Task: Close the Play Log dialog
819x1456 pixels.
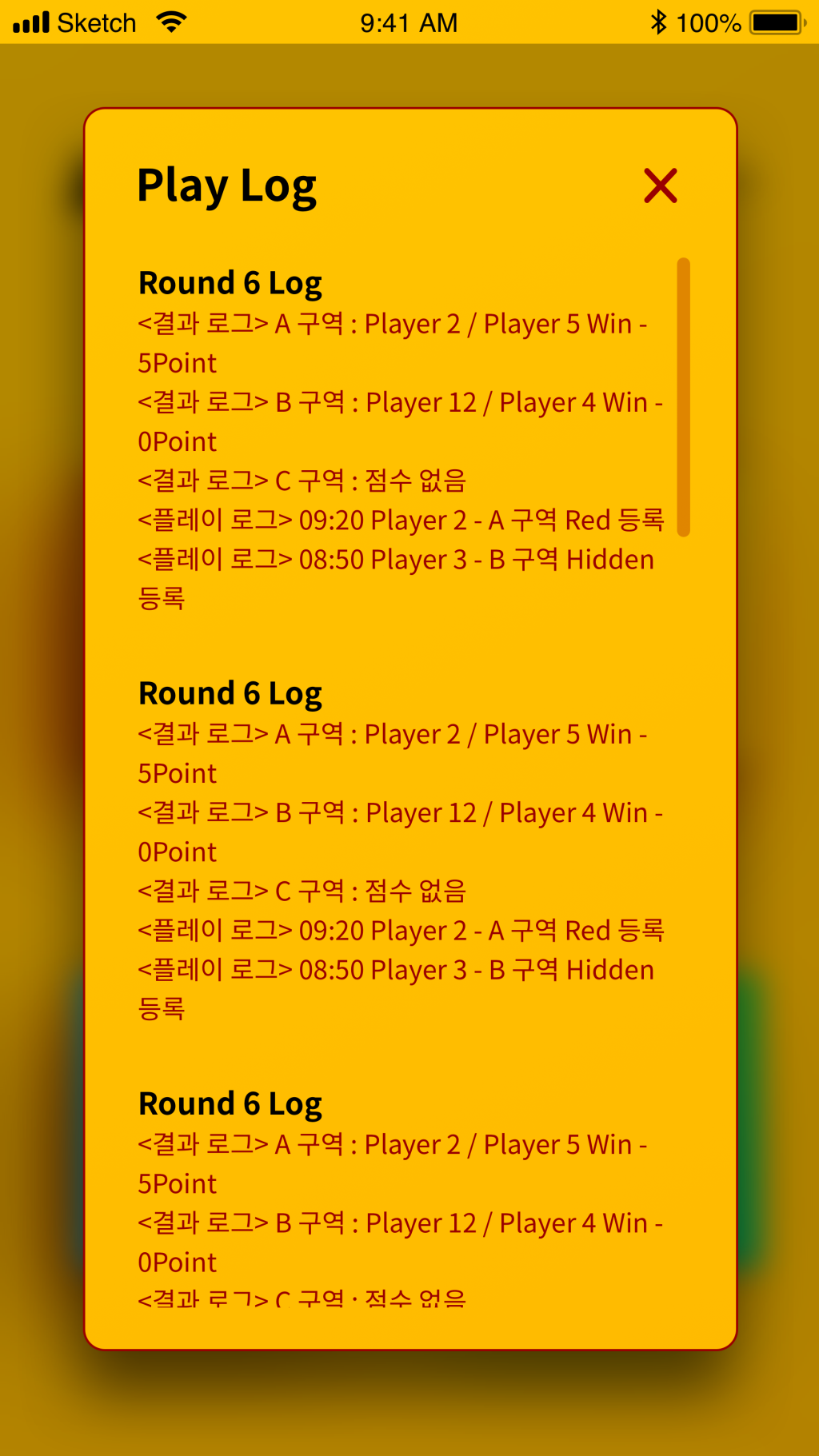Action: pyautogui.click(x=660, y=185)
